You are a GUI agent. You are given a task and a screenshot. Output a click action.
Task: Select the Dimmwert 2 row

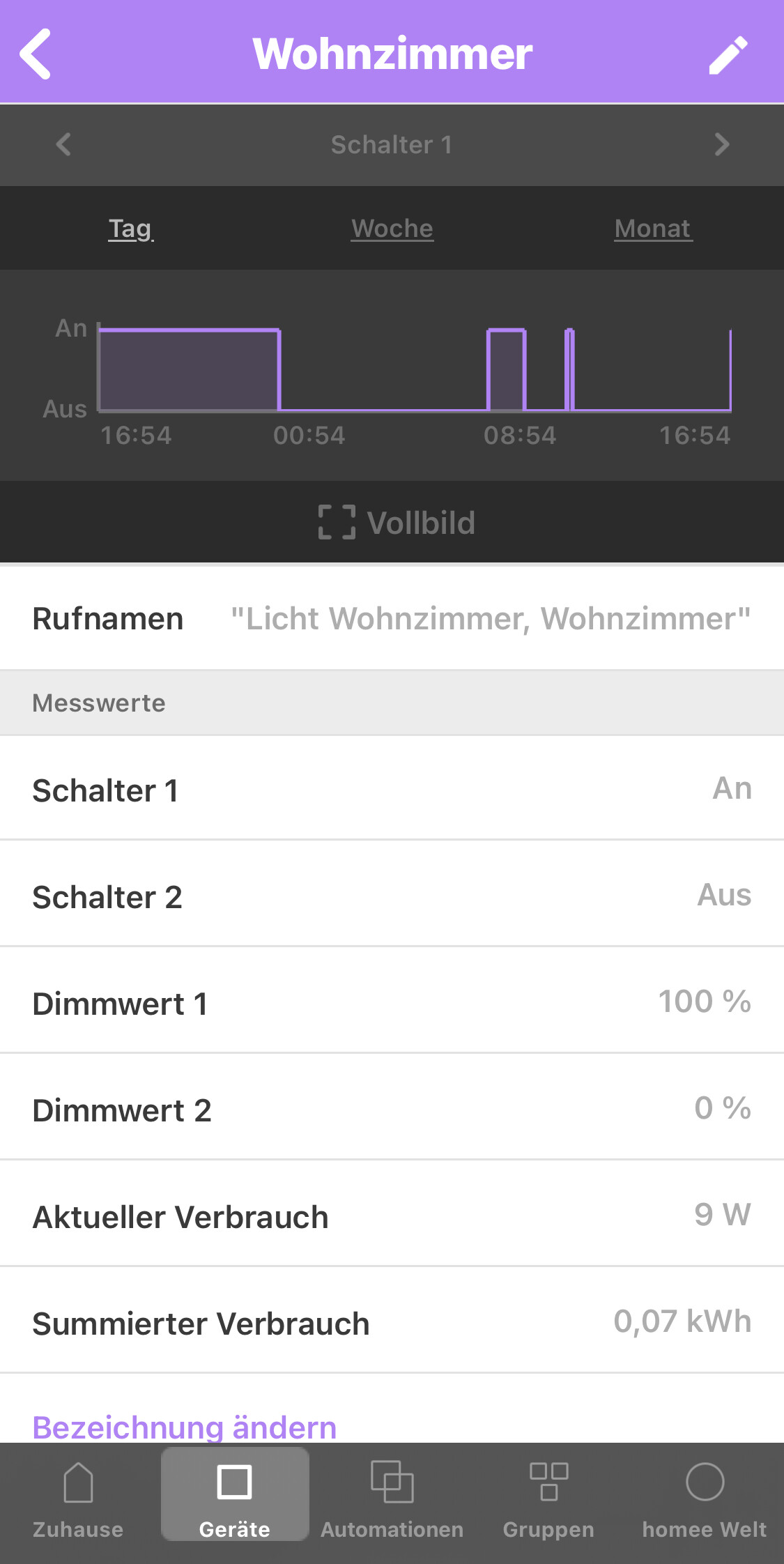(x=392, y=1108)
